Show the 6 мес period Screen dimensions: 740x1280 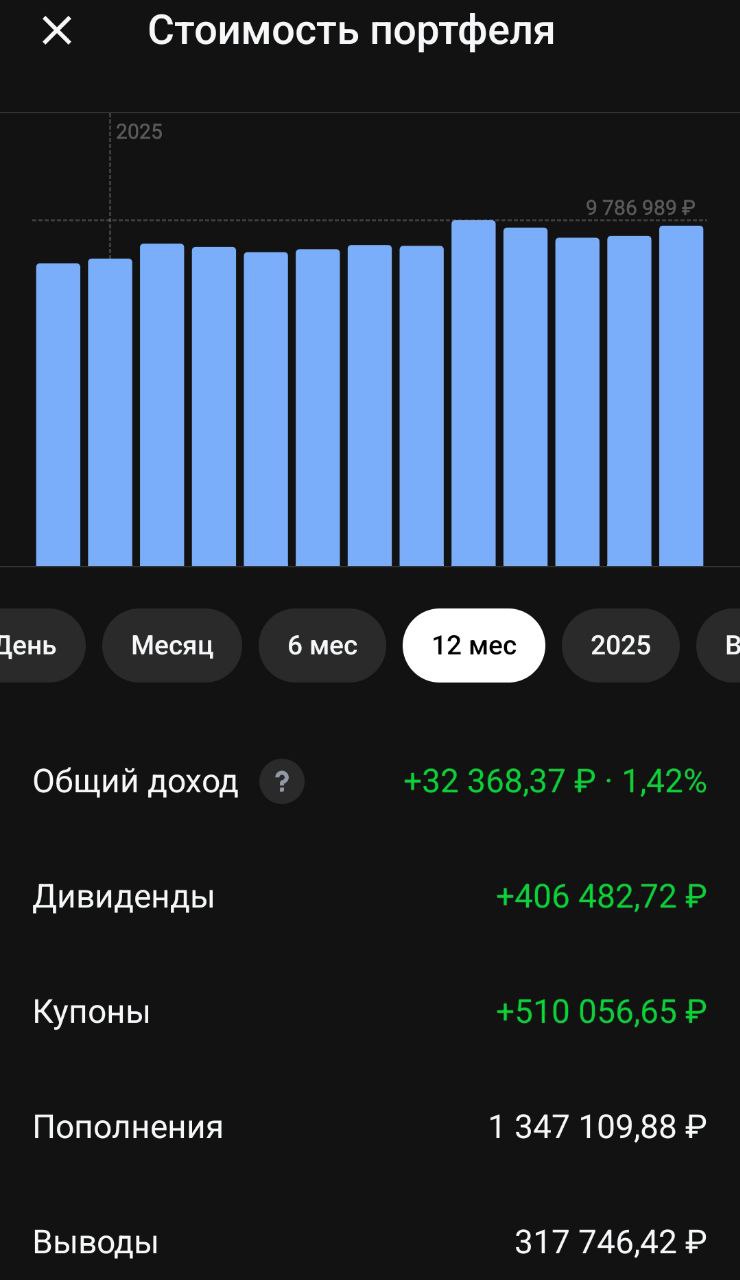(322, 646)
